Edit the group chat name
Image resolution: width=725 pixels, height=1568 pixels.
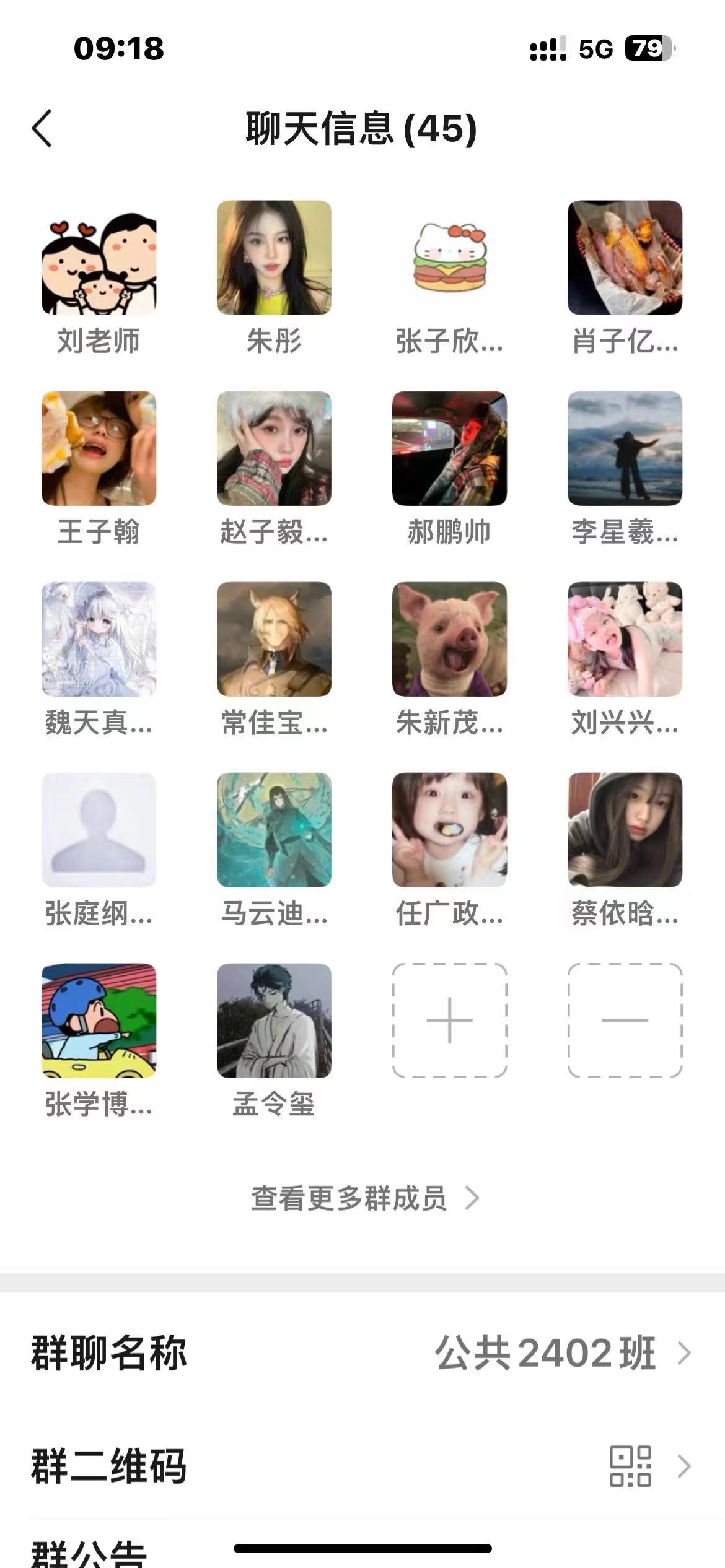362,1353
